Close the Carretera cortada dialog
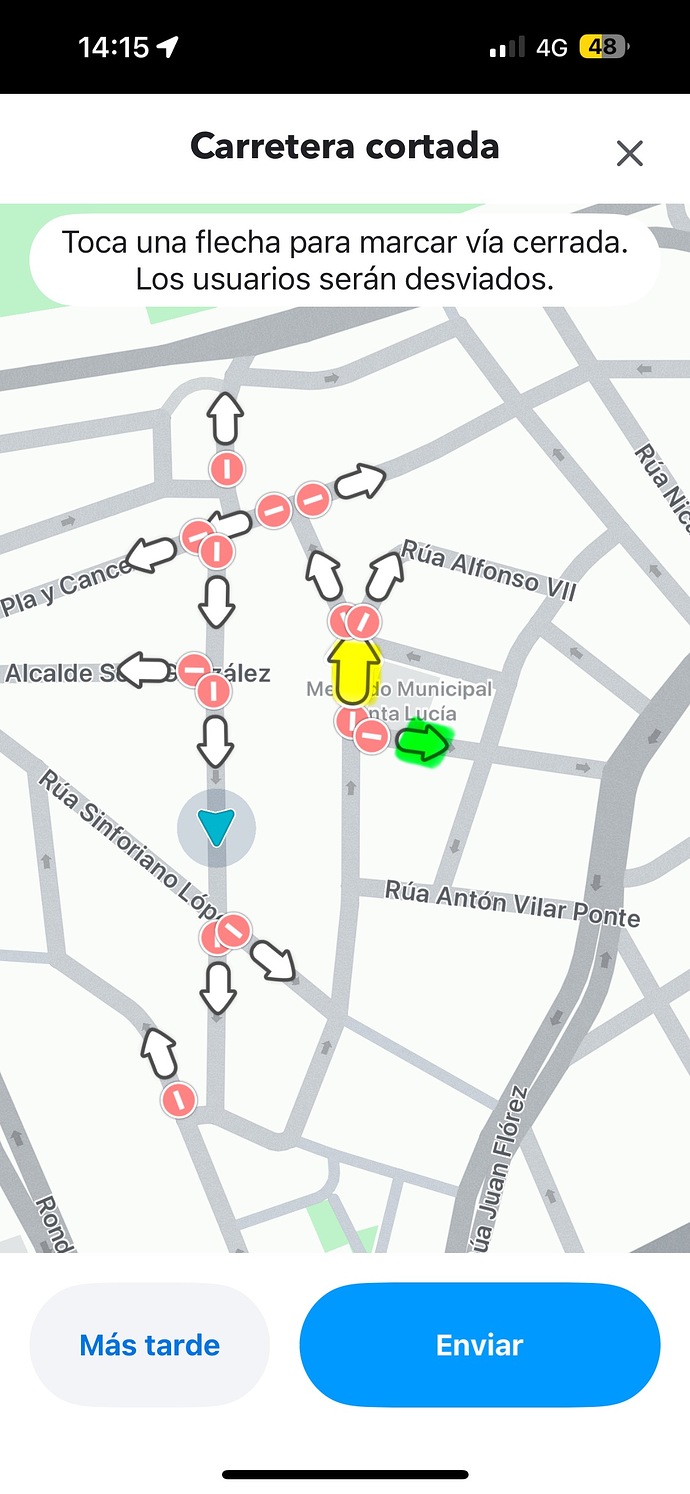690x1494 pixels. tap(629, 153)
